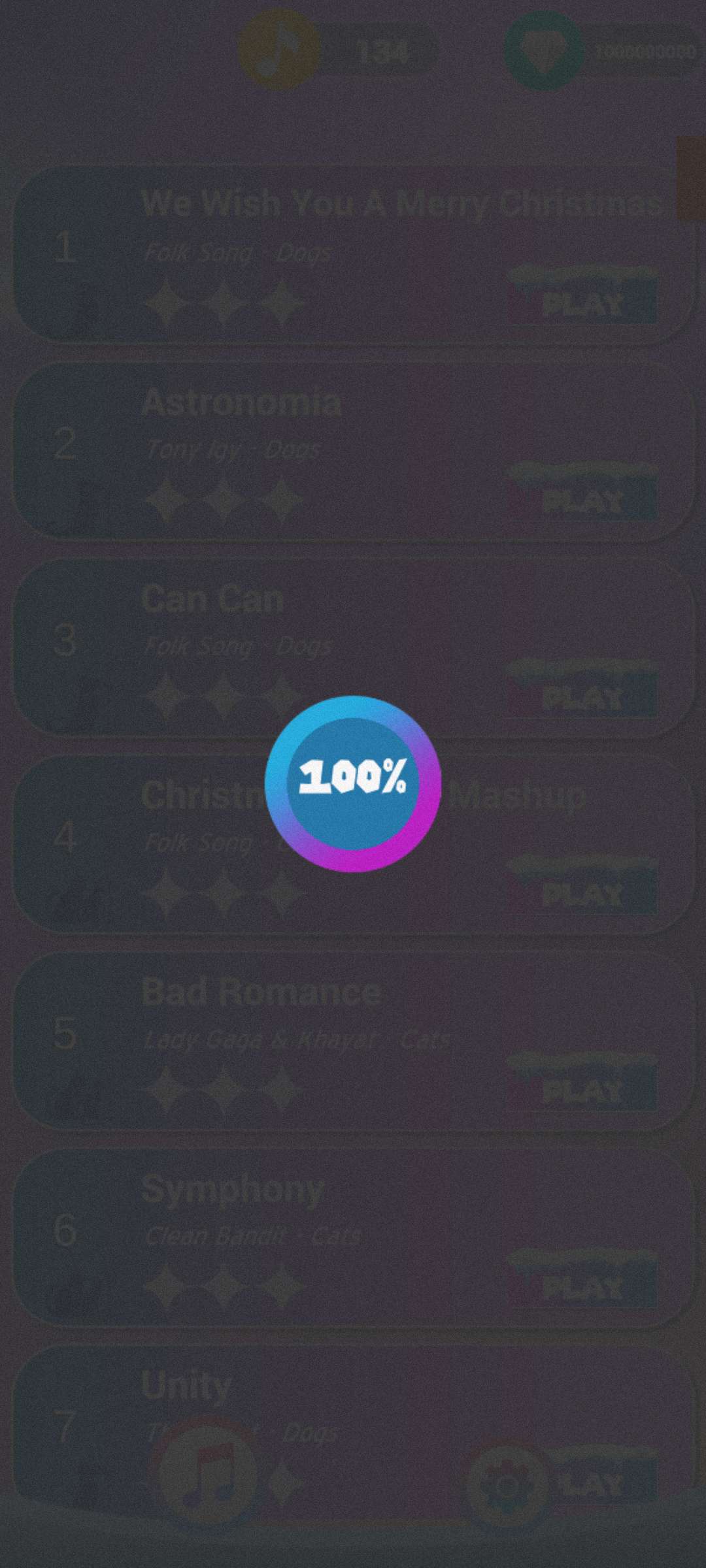Play Bad Romance by Lady Gaga
This screenshot has width=706, height=1568.
point(583,1089)
